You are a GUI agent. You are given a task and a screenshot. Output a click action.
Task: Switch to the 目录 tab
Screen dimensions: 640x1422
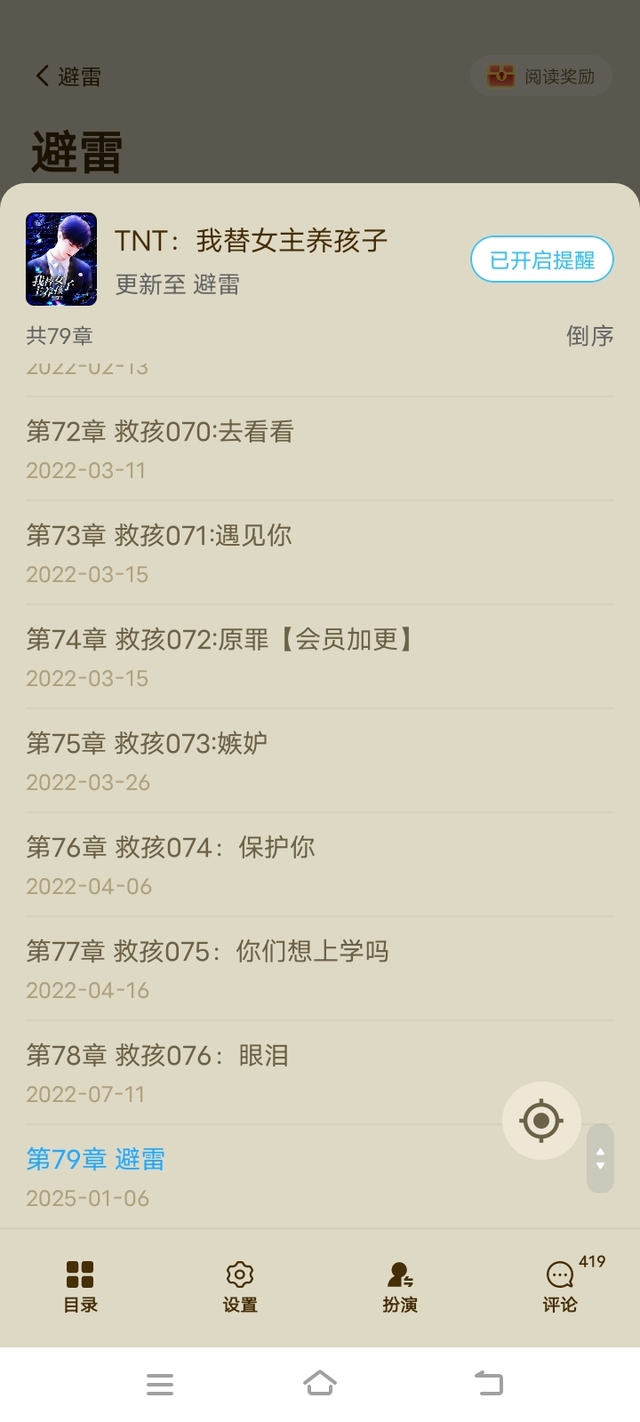[x=80, y=1286]
